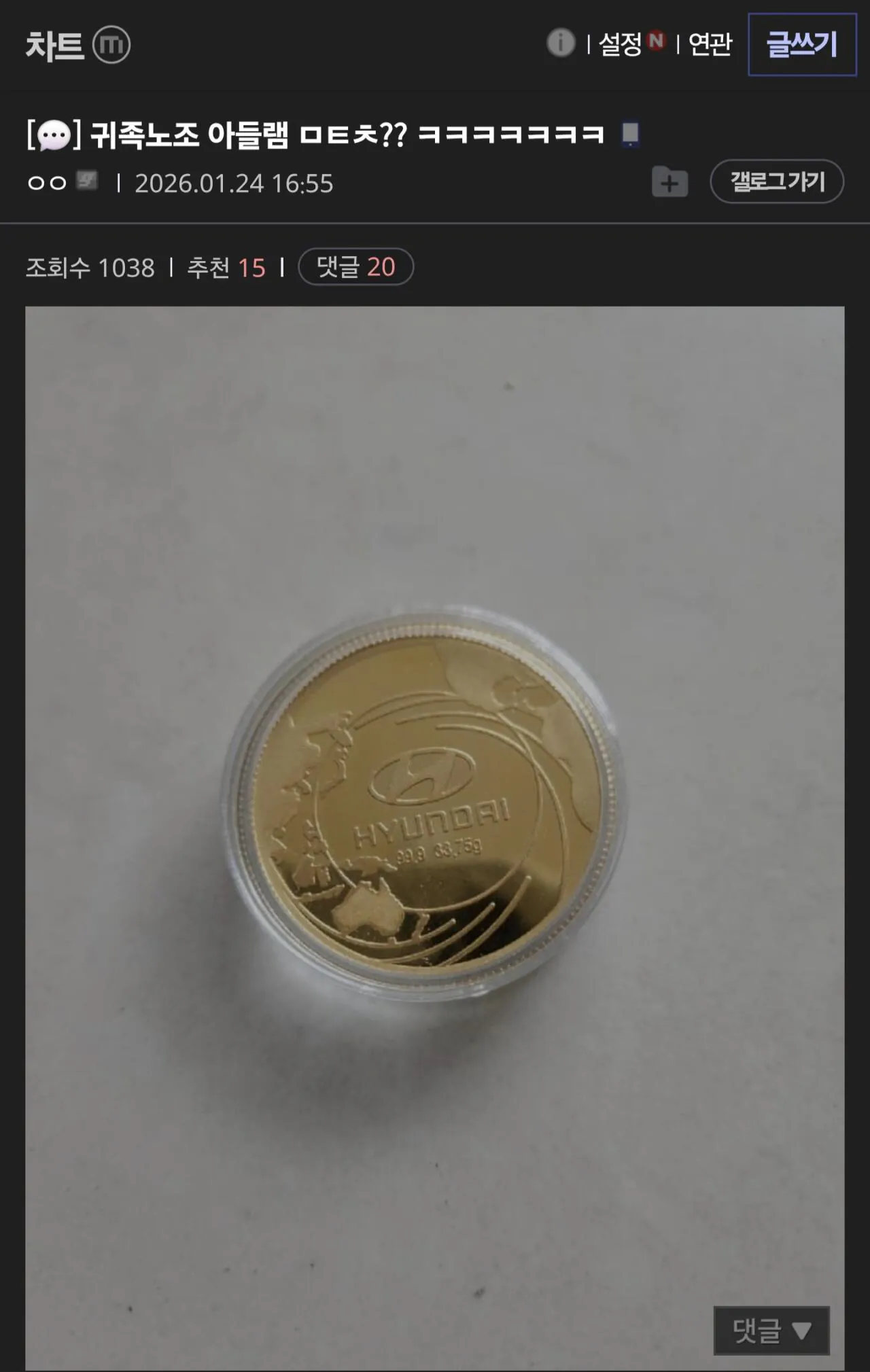The height and width of the screenshot is (1372, 870).
Task: Tap the info icon in header
Action: pyautogui.click(x=560, y=43)
